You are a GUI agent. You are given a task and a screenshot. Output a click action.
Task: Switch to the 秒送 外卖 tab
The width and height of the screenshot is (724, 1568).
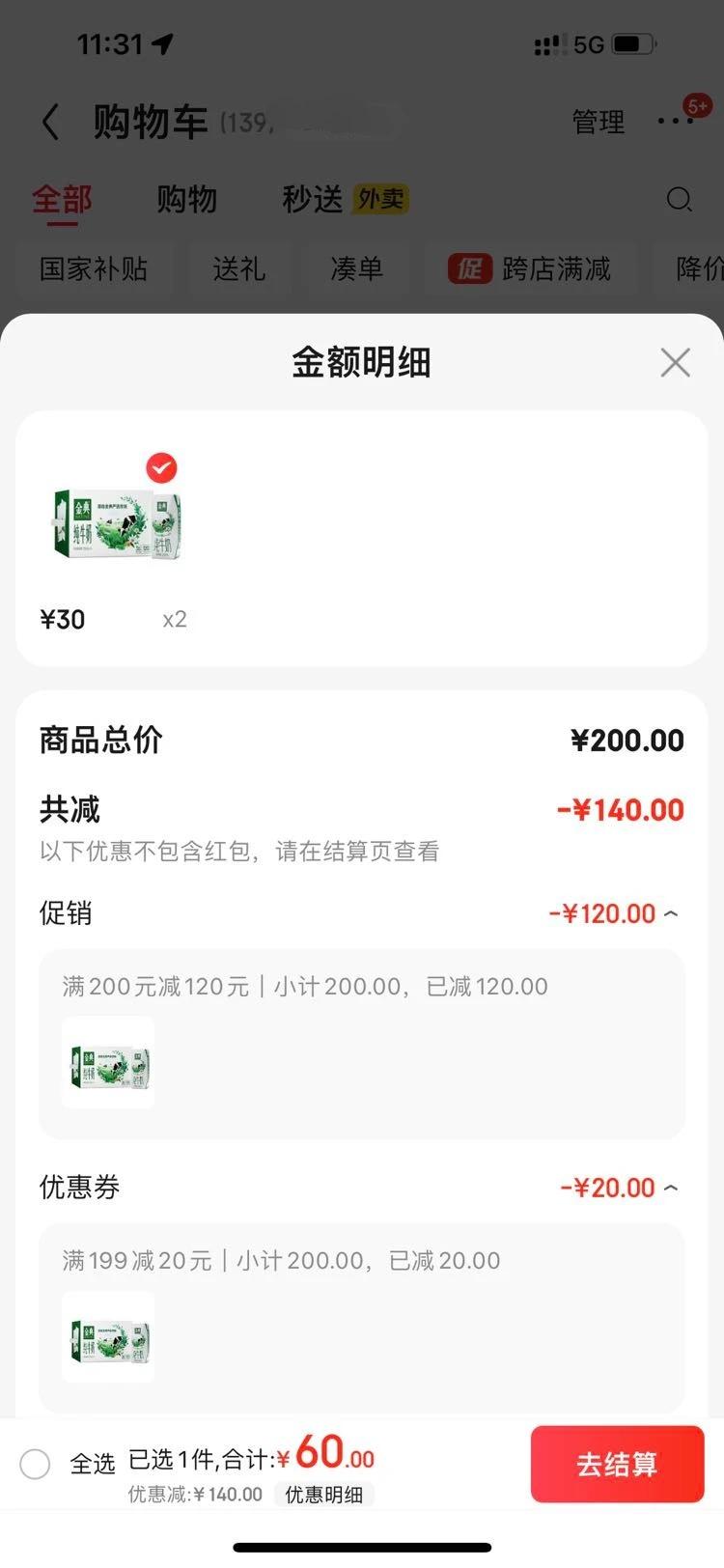point(345,200)
